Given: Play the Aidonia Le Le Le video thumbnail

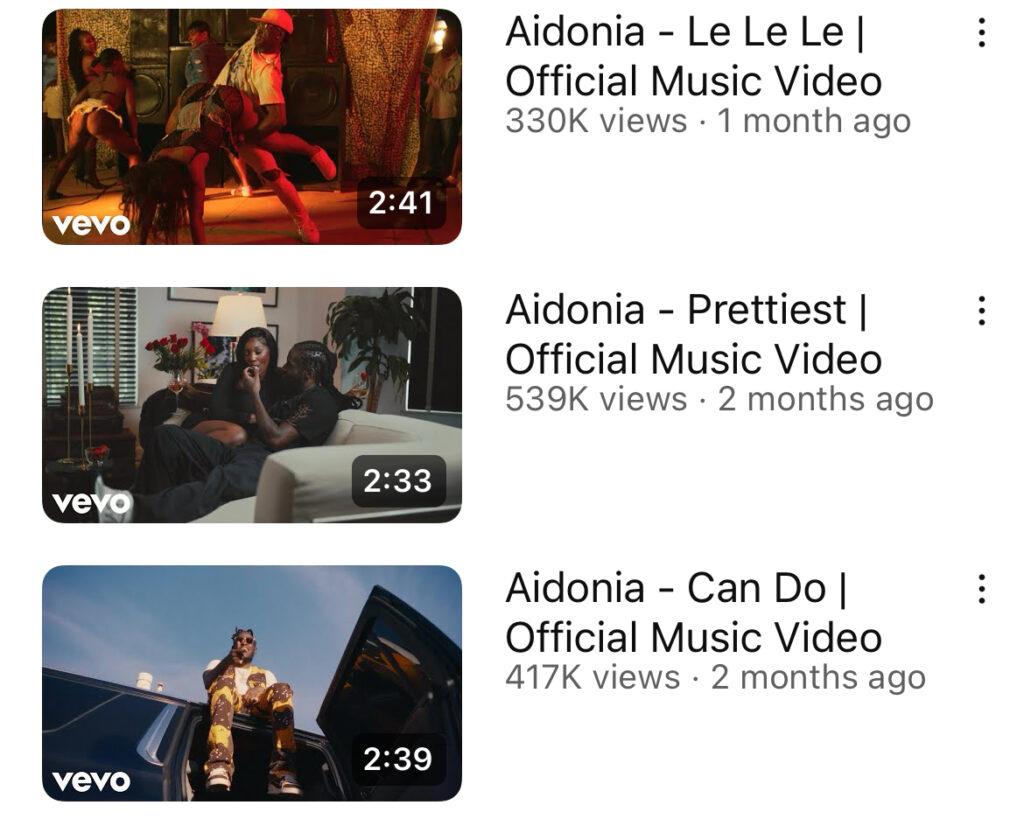Looking at the screenshot, I should coord(251,127).
